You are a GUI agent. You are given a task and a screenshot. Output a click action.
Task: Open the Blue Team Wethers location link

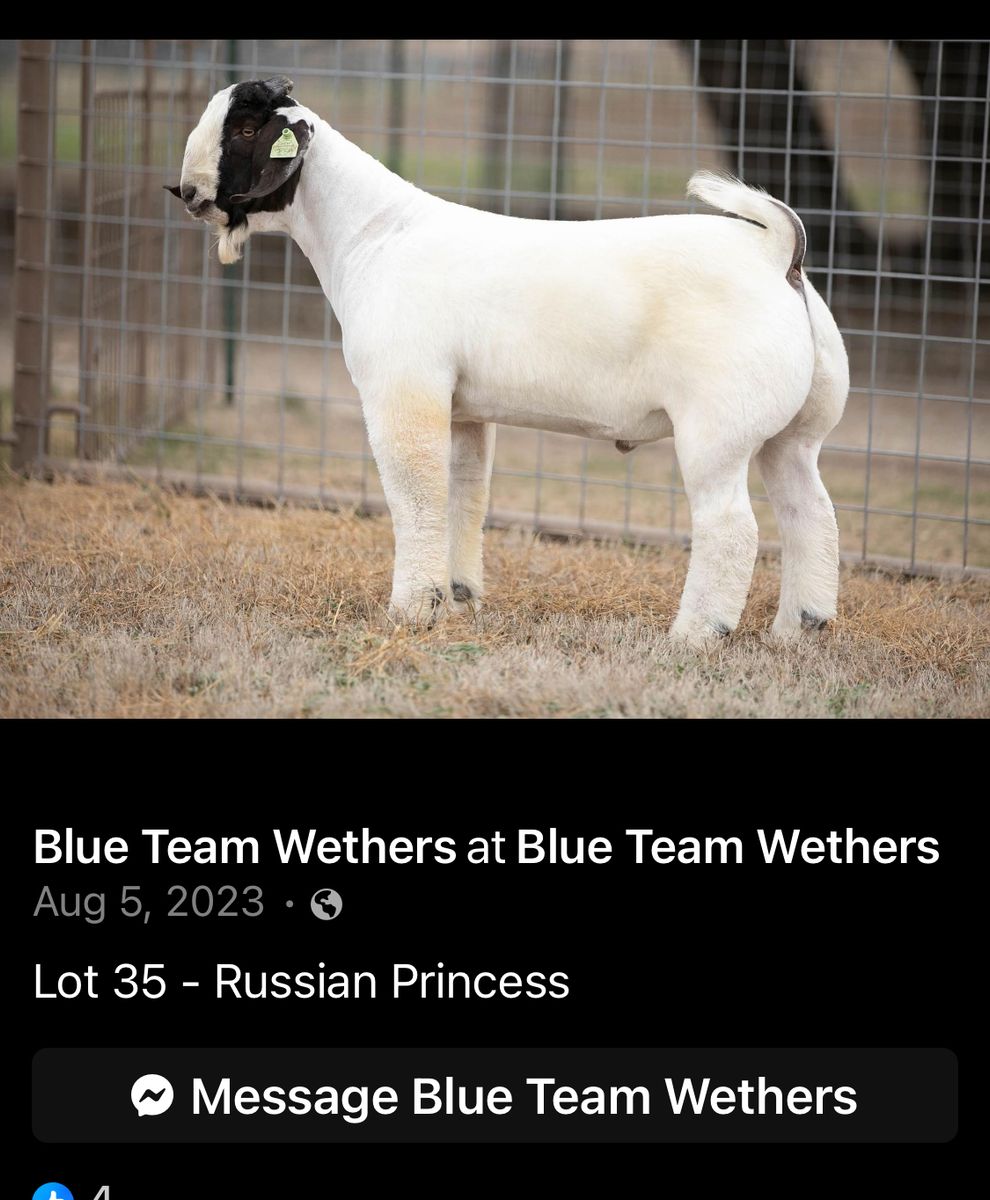[x=727, y=846]
